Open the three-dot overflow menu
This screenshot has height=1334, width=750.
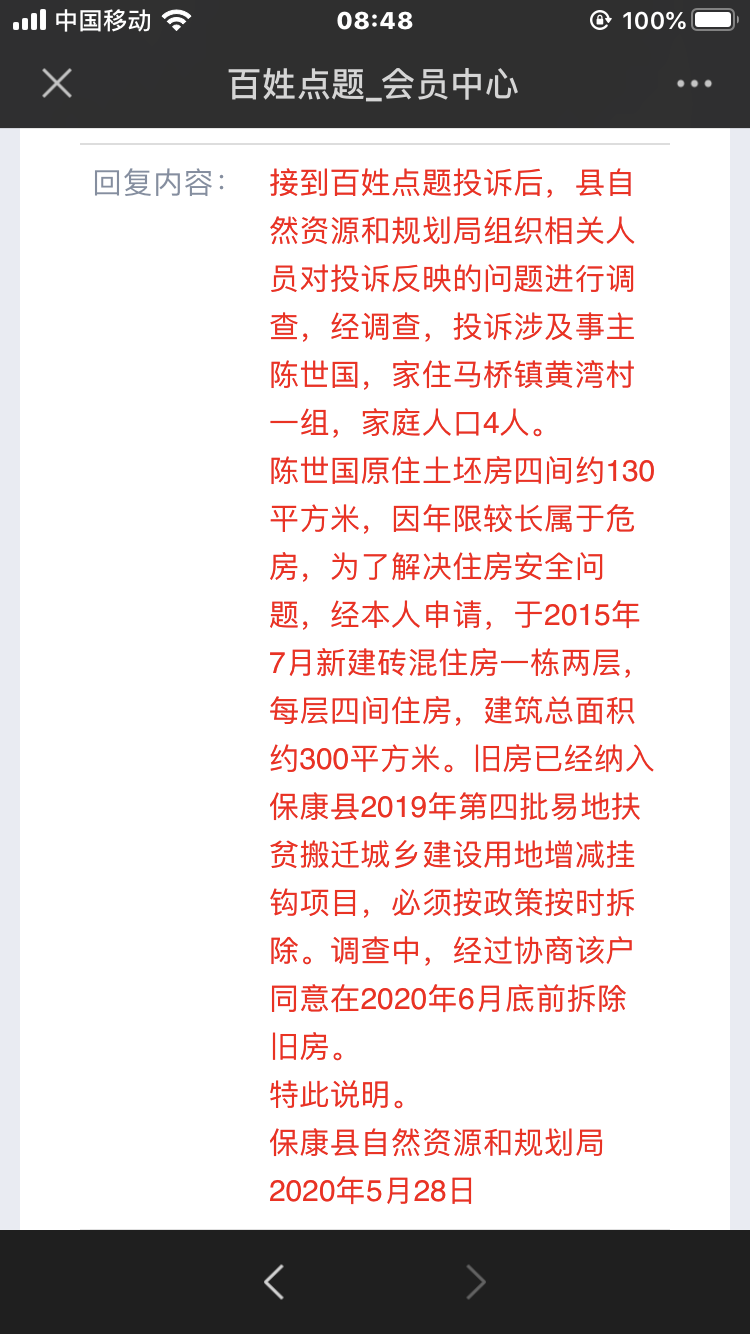[x=694, y=84]
